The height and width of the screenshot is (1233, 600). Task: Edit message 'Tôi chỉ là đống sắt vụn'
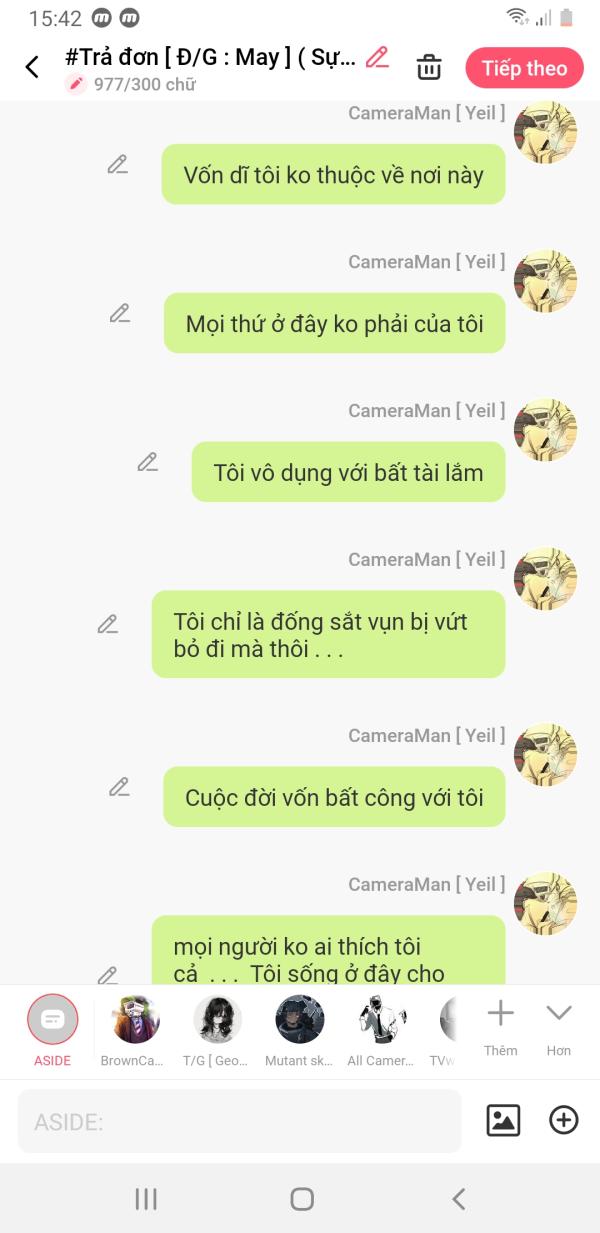click(x=108, y=624)
